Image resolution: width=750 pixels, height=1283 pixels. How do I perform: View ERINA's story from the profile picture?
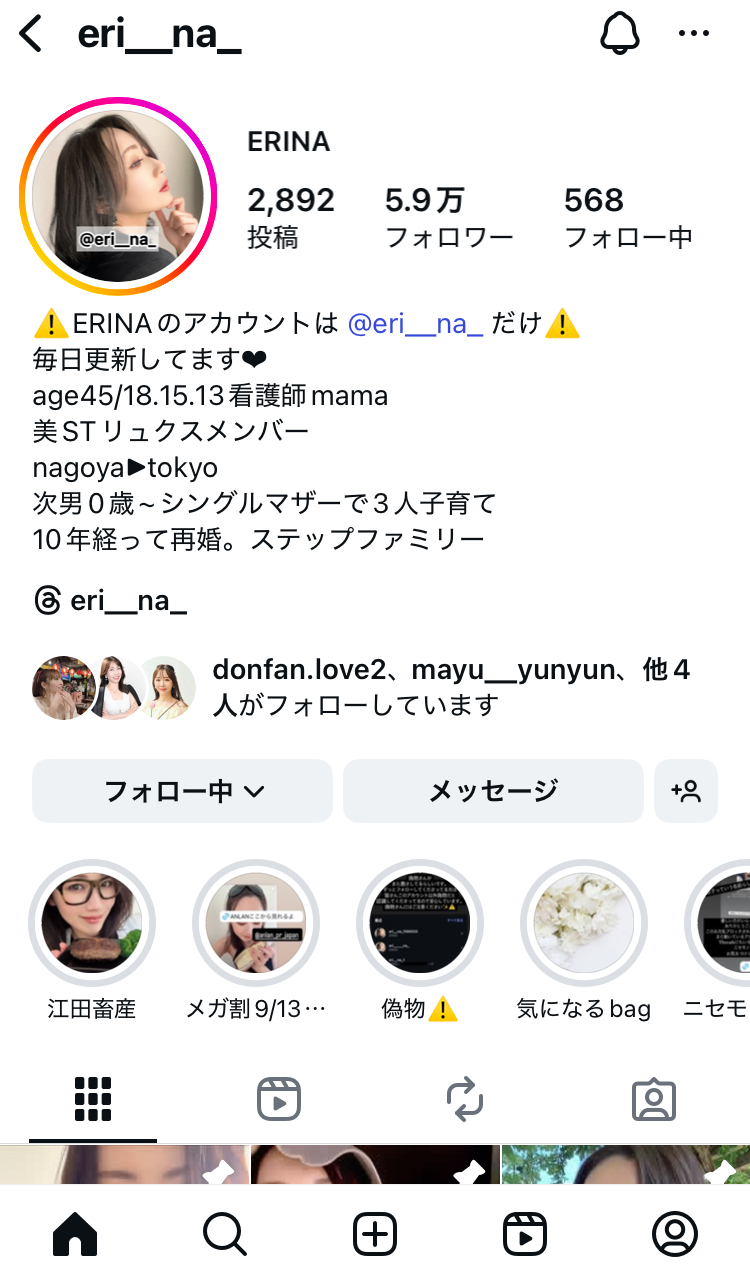(x=118, y=196)
